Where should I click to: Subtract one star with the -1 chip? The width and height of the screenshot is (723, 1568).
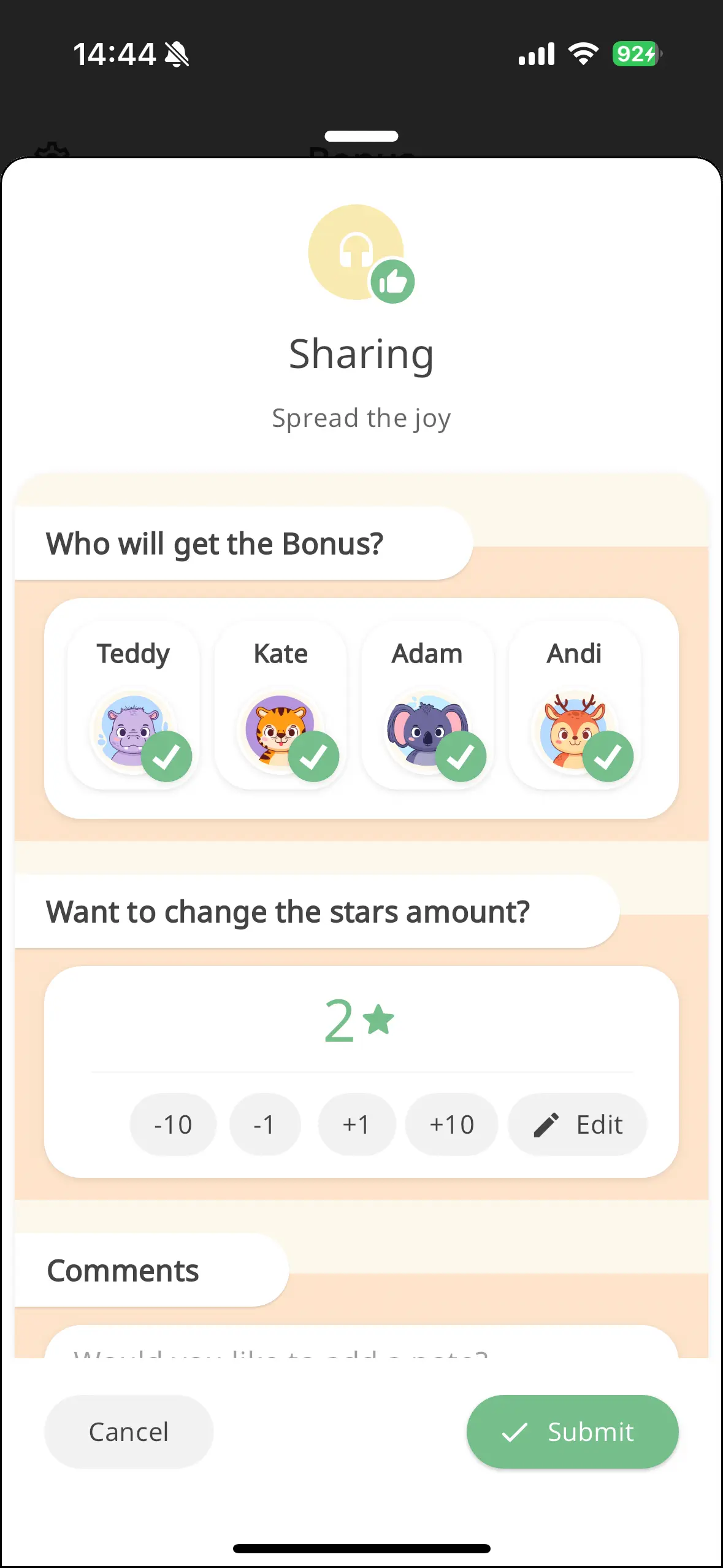tap(265, 1124)
